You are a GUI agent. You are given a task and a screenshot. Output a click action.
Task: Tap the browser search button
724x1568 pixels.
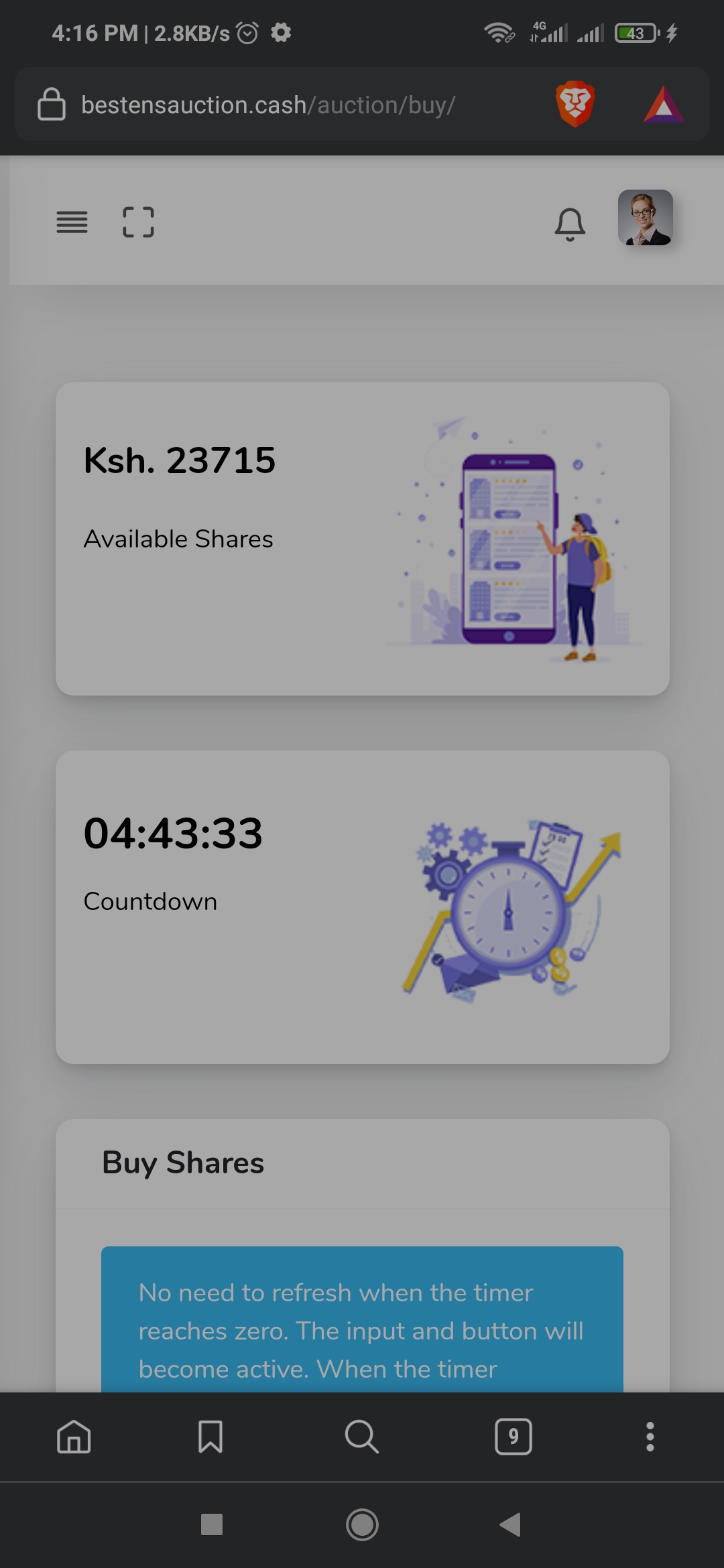pyautogui.click(x=362, y=1437)
